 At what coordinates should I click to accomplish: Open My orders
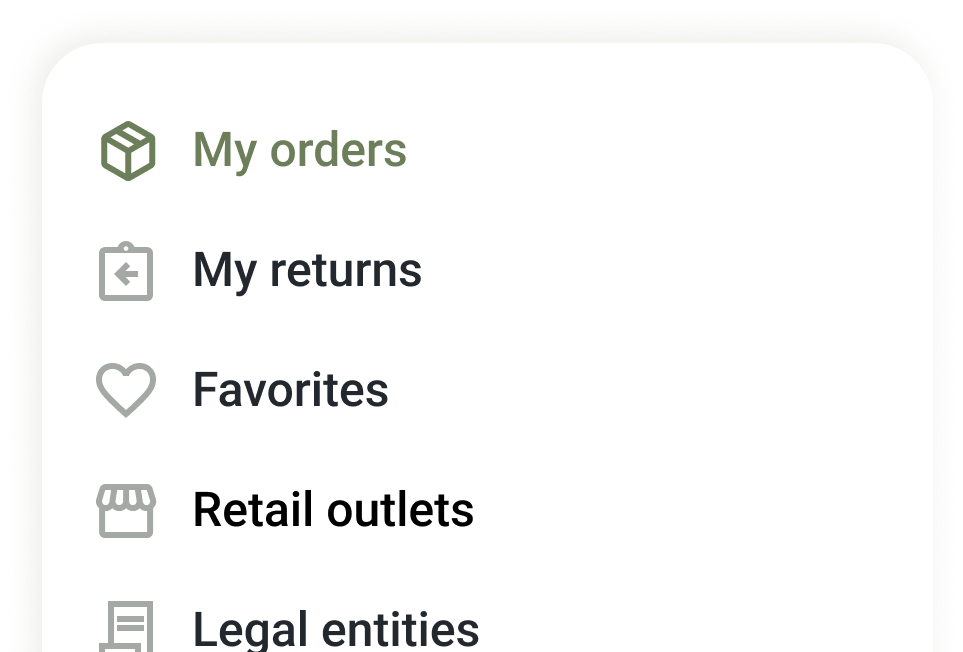(x=299, y=151)
